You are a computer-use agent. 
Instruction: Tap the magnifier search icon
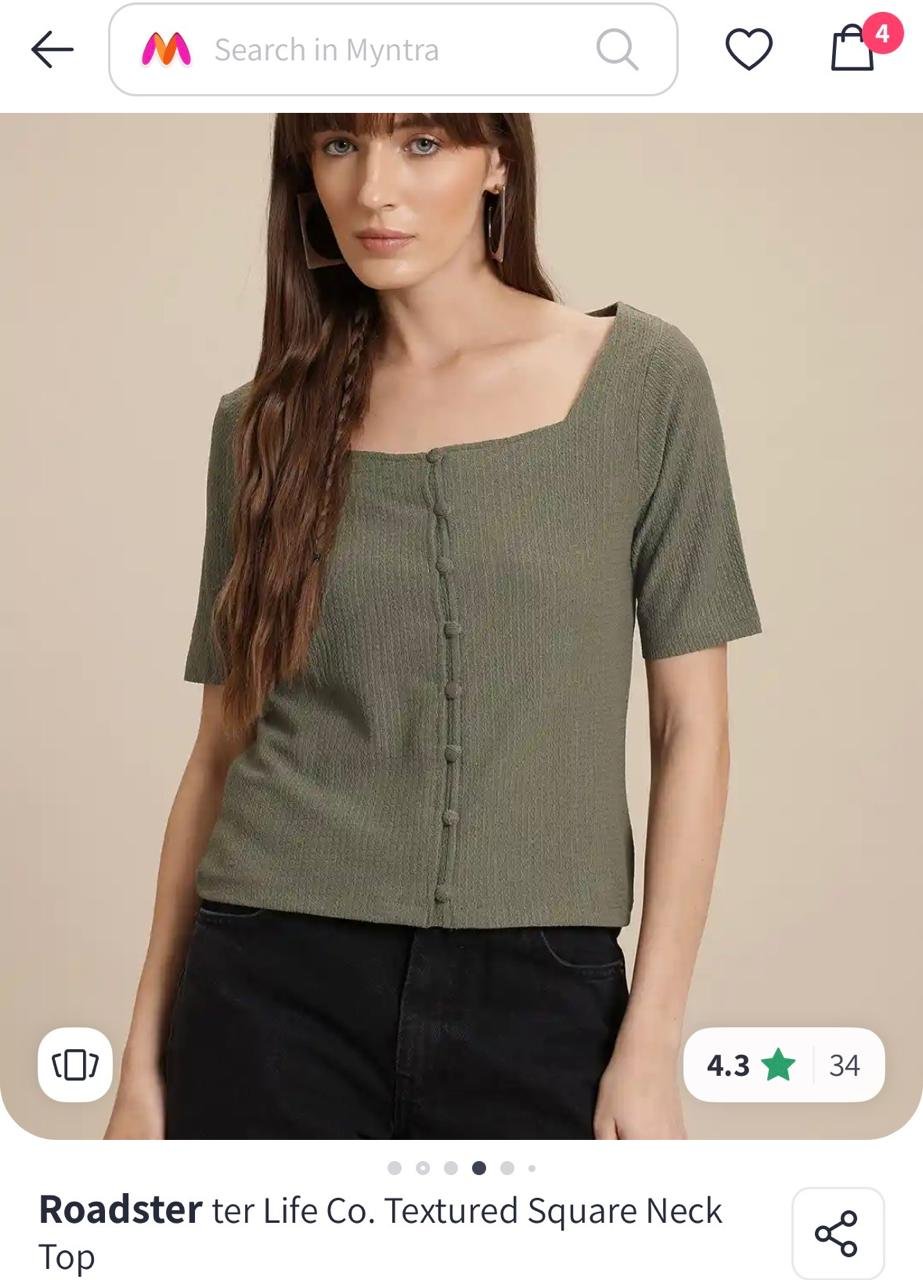tap(617, 49)
